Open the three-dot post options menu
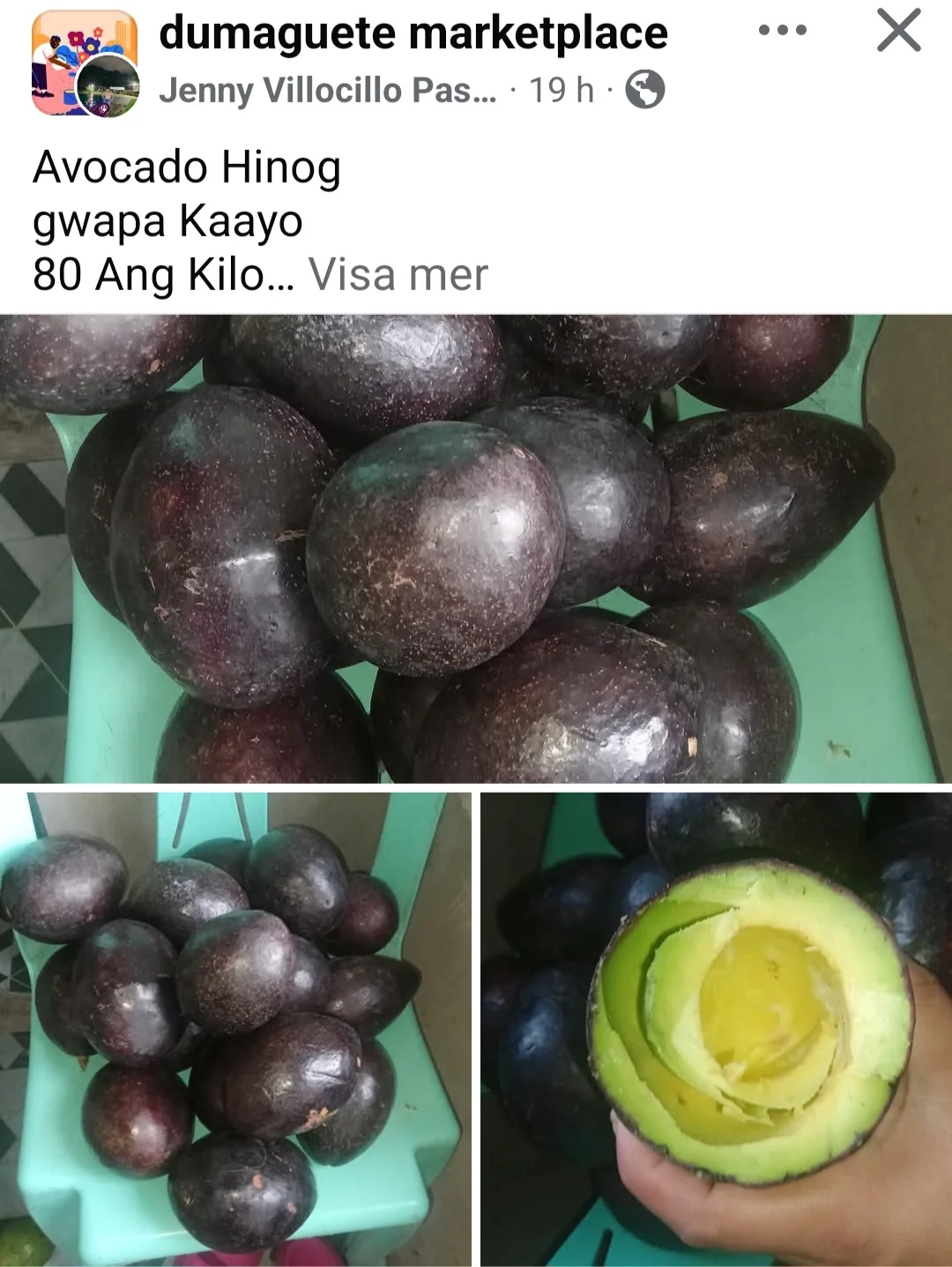This screenshot has width=952, height=1267. [783, 32]
